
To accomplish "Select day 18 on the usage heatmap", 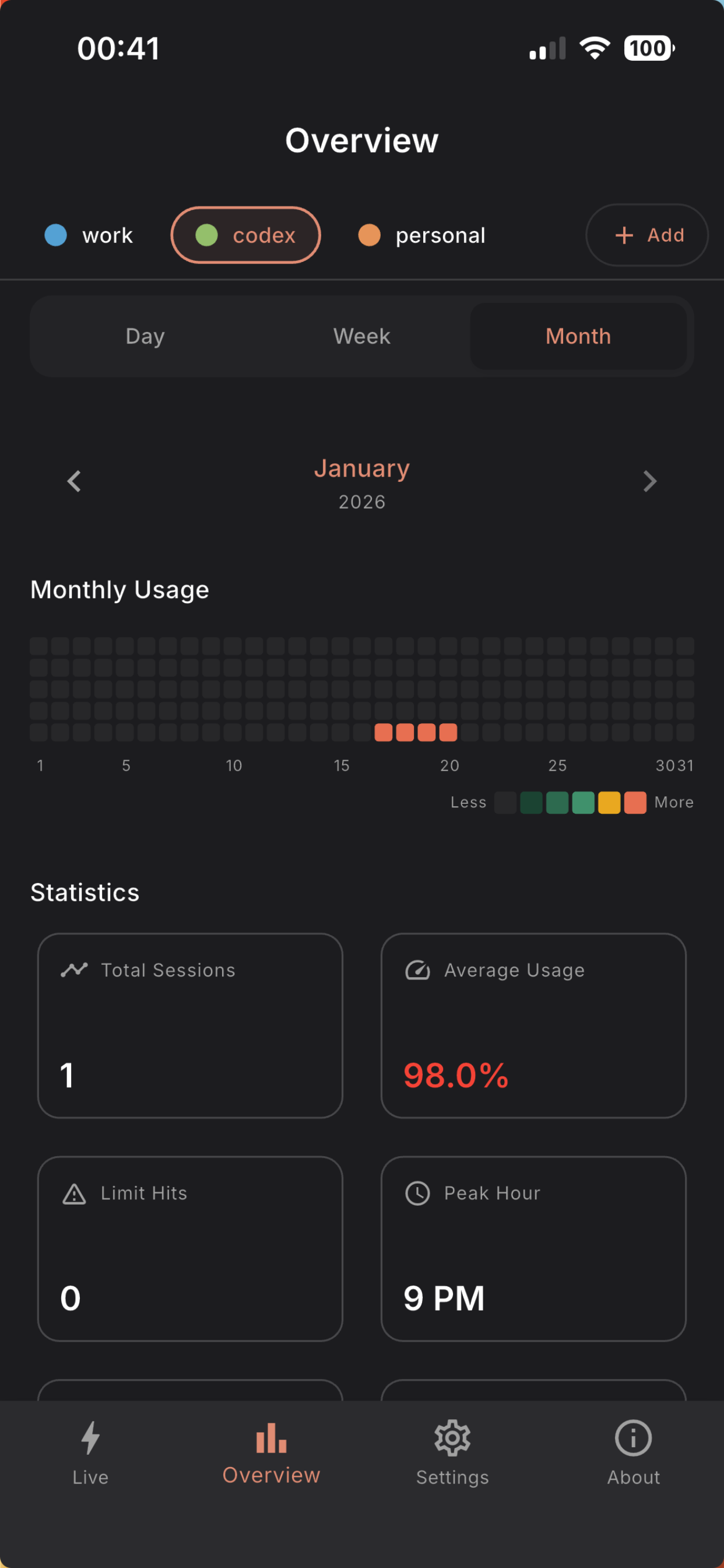I will pos(406,732).
